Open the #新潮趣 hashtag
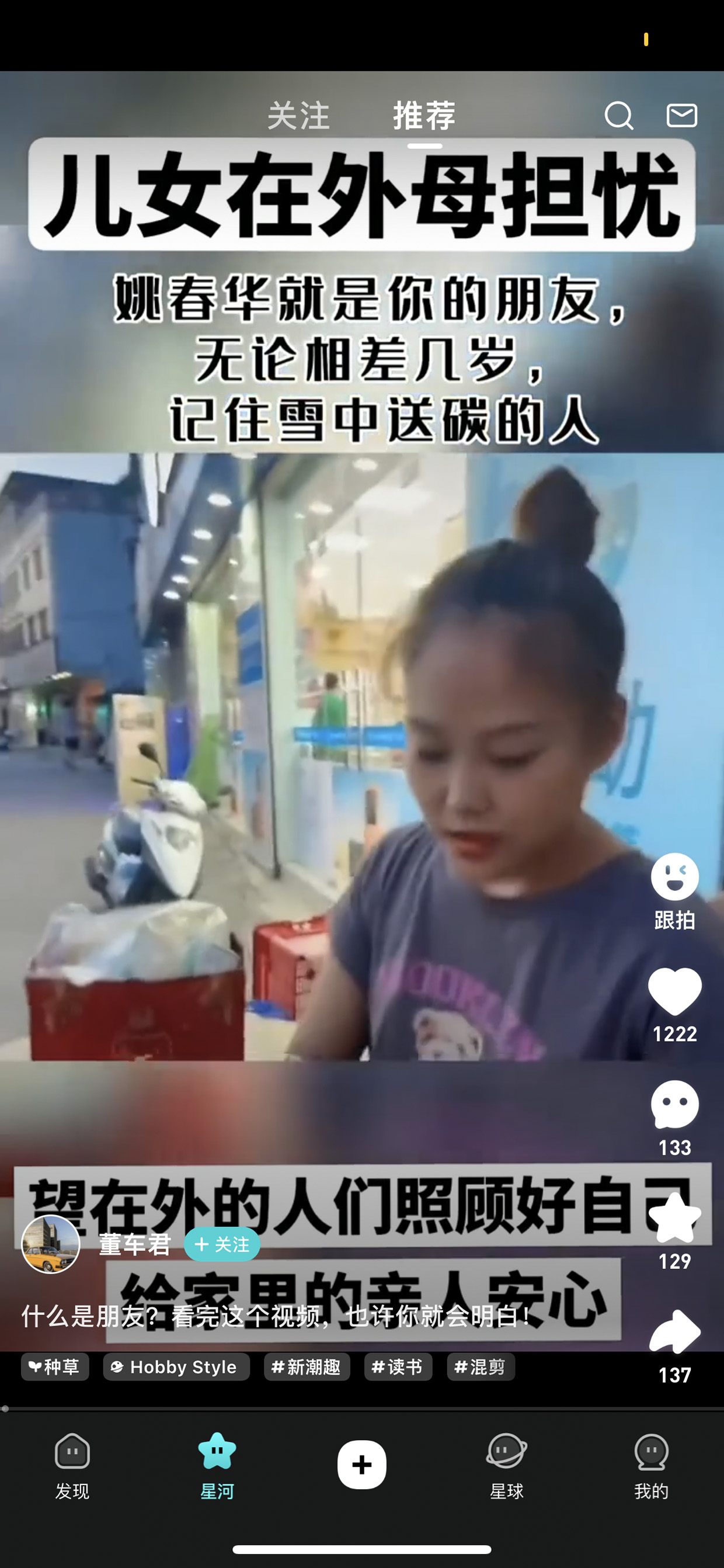This screenshot has height=1568, width=724. pos(307,1366)
